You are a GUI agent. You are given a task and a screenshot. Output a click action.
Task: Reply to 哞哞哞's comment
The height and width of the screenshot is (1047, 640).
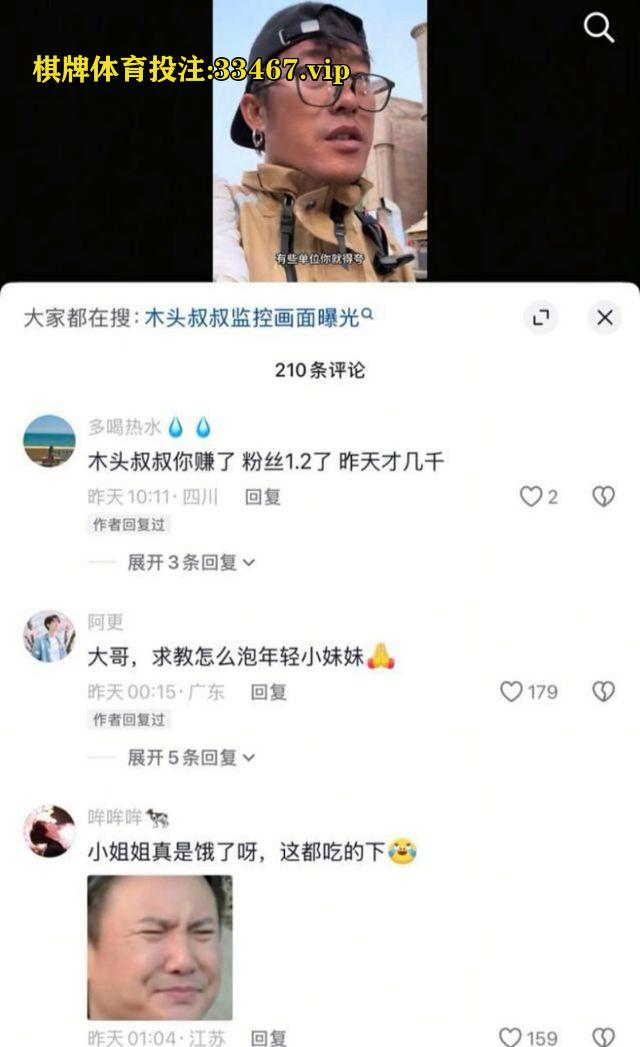268,1038
